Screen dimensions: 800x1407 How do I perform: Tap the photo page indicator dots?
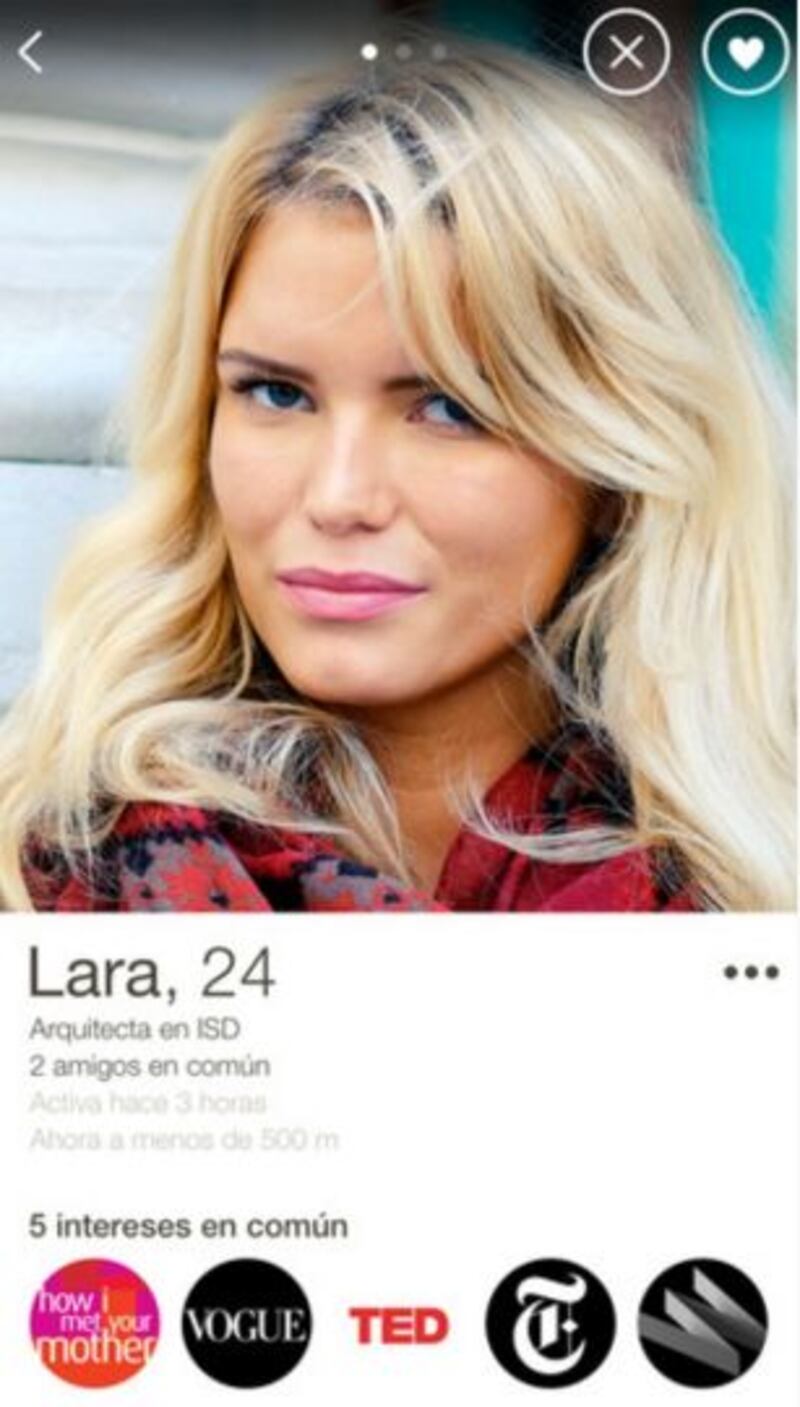point(403,52)
